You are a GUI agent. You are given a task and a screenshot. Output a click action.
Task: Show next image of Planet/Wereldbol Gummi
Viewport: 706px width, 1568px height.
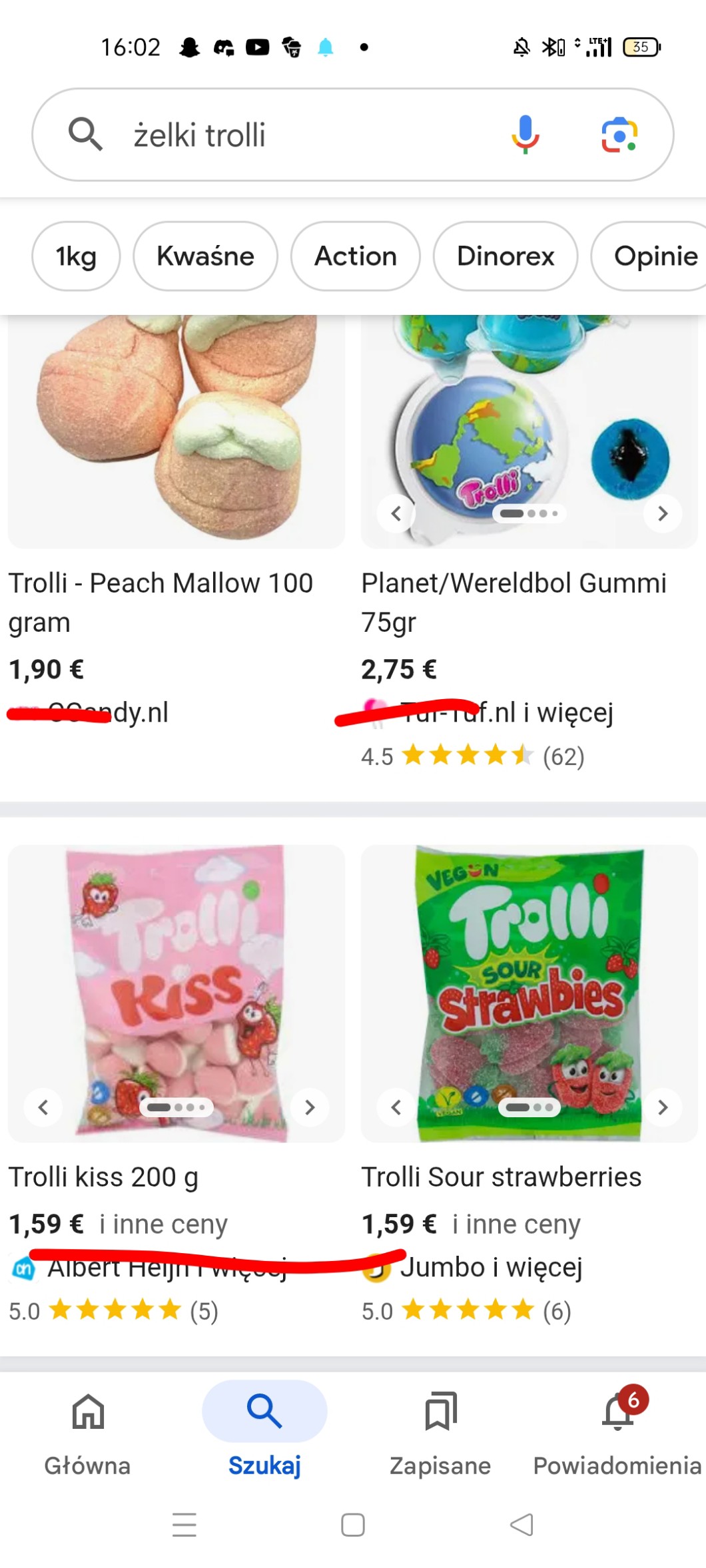[x=662, y=513]
